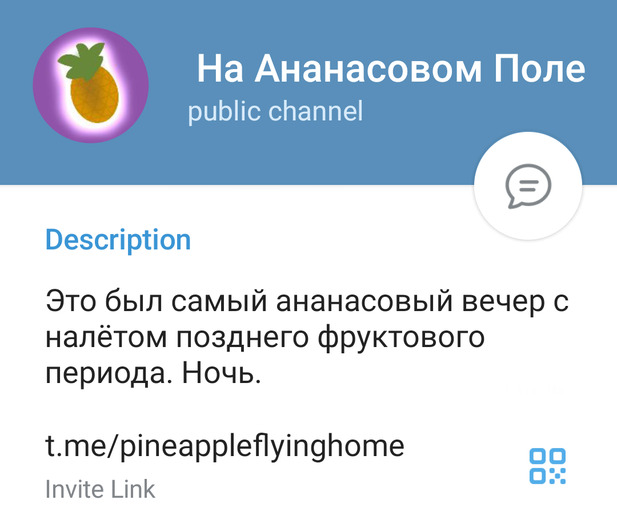The image size is (617, 532).
Task: Open the channel chat via message button
Action: [528, 186]
